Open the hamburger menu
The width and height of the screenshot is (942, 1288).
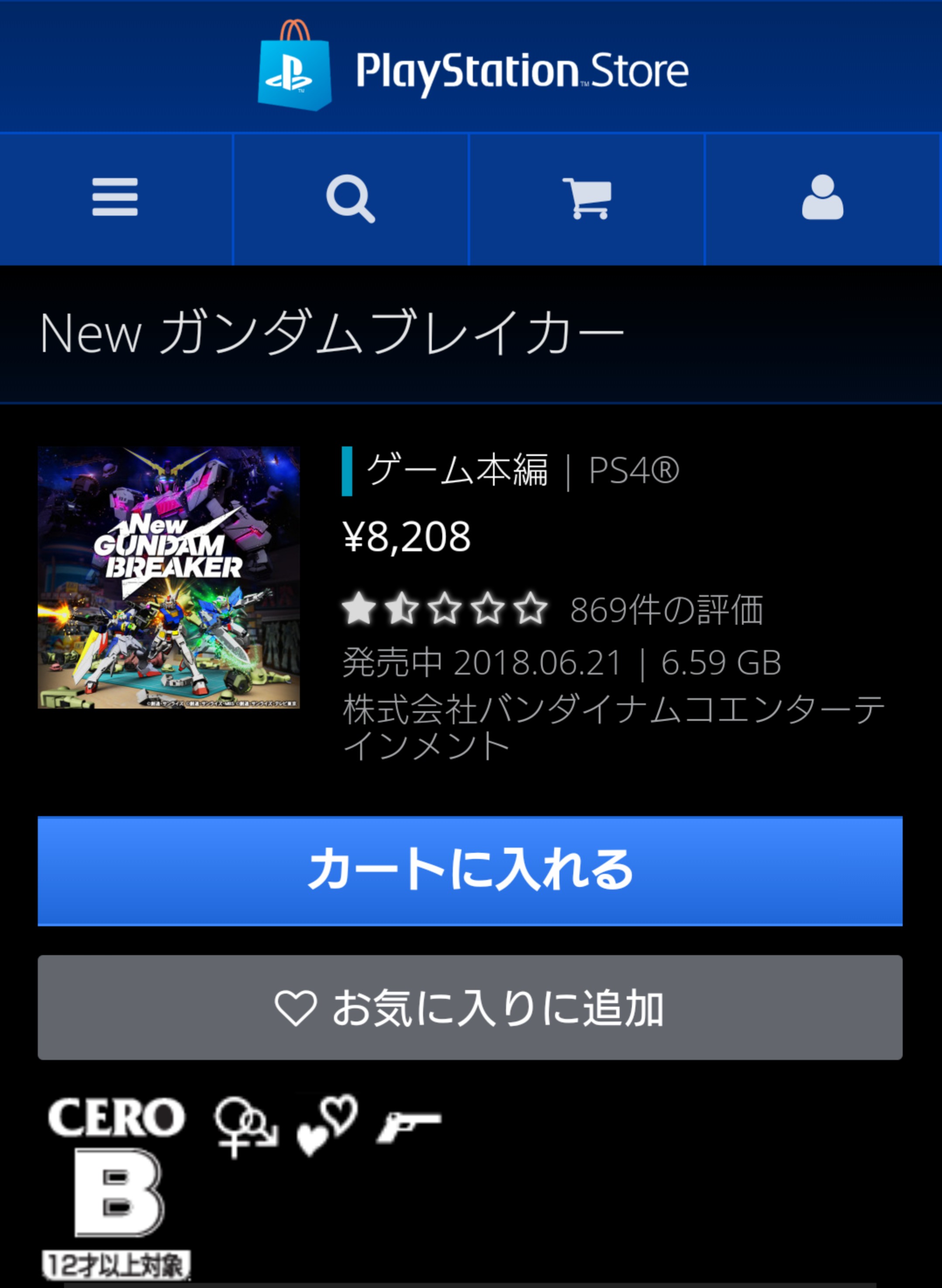115,197
